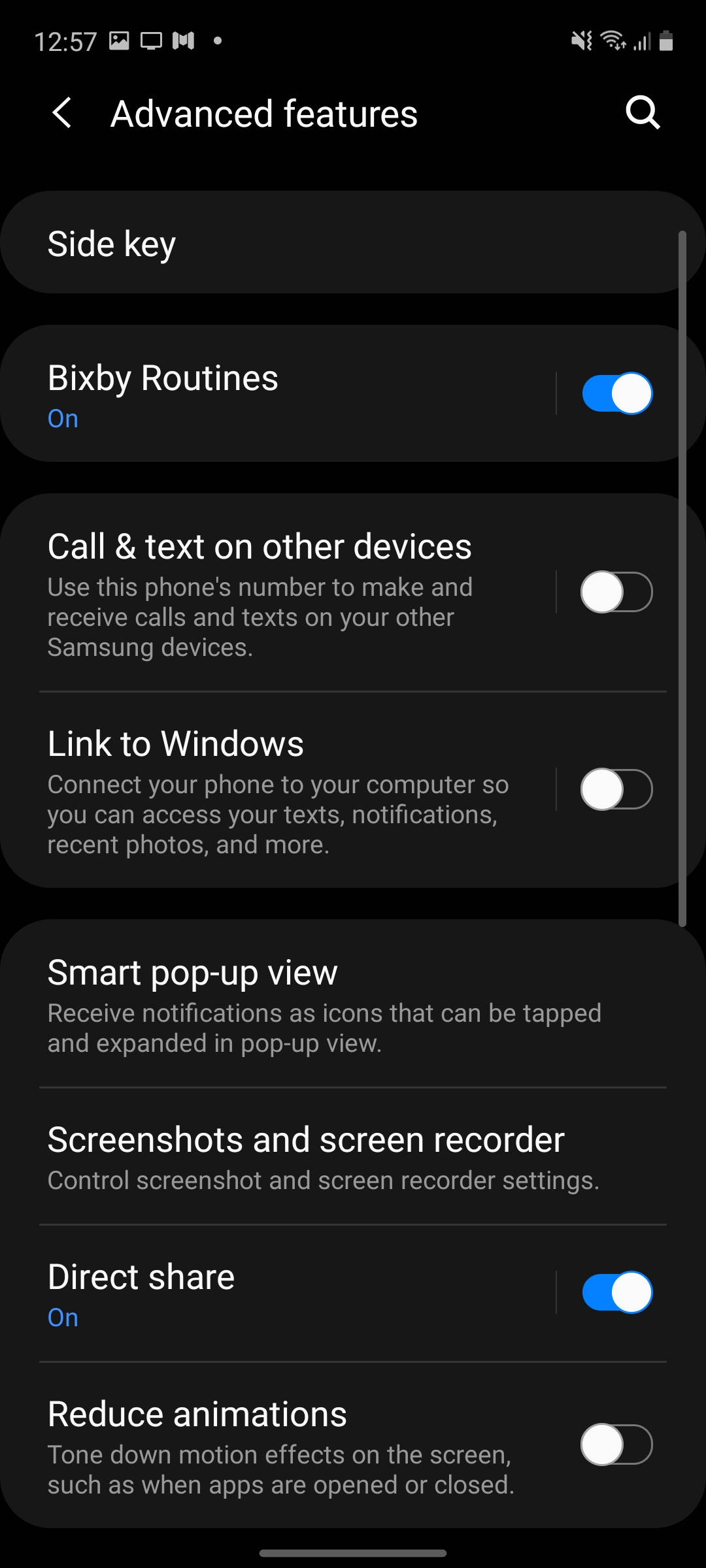
Task: Disable the Direct share switch
Action: coord(617,1292)
